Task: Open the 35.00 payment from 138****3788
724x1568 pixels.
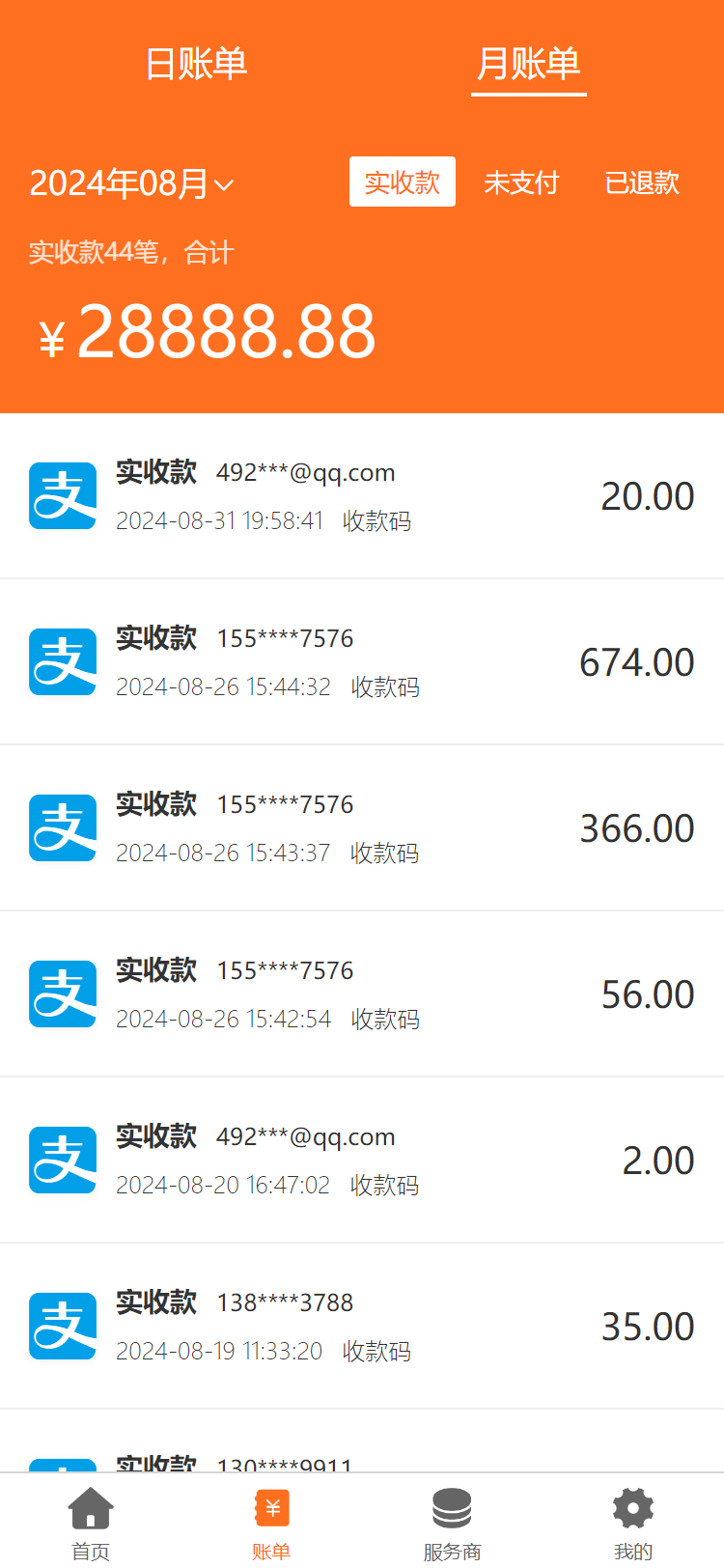Action: pos(362,1327)
